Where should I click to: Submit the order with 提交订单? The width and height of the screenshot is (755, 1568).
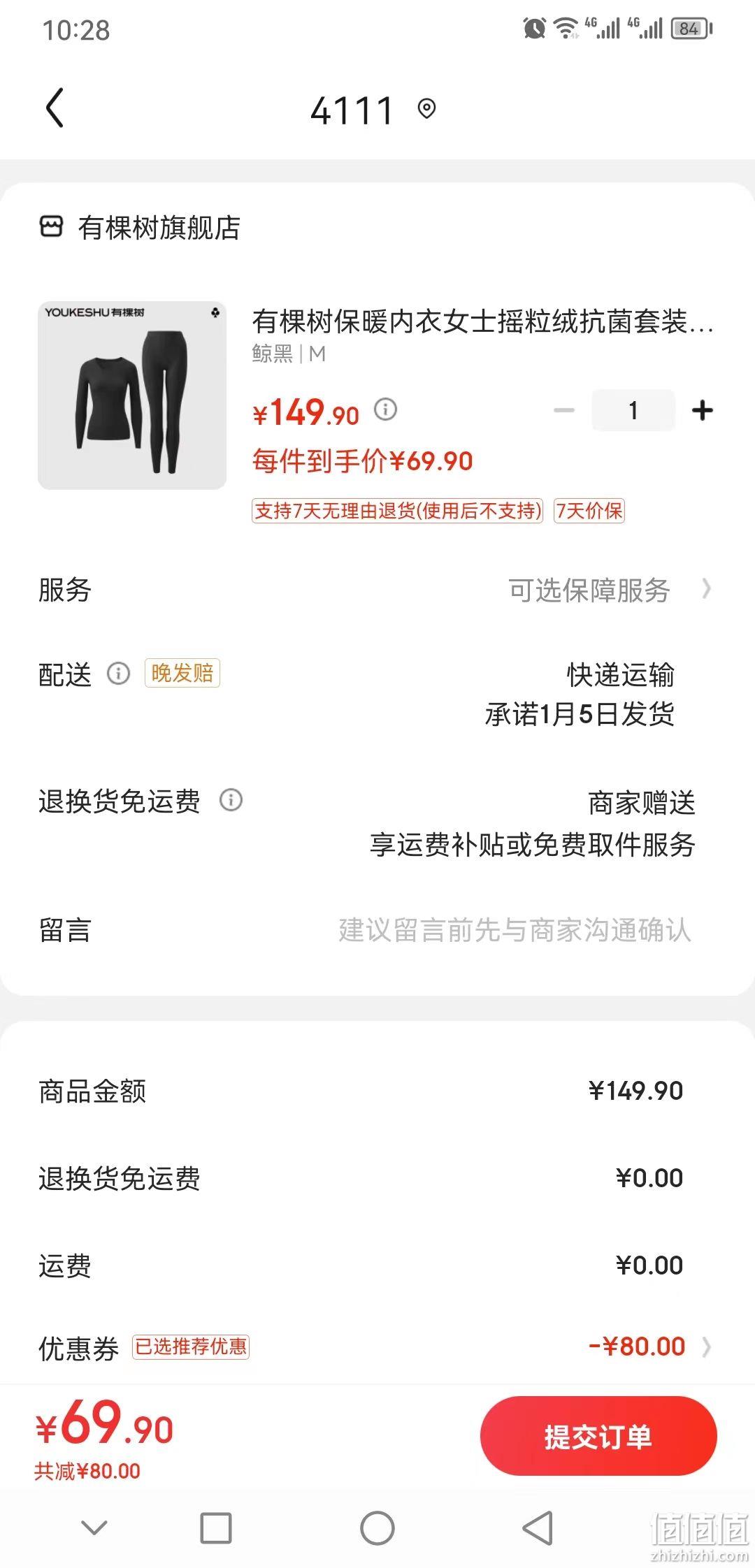point(598,1437)
